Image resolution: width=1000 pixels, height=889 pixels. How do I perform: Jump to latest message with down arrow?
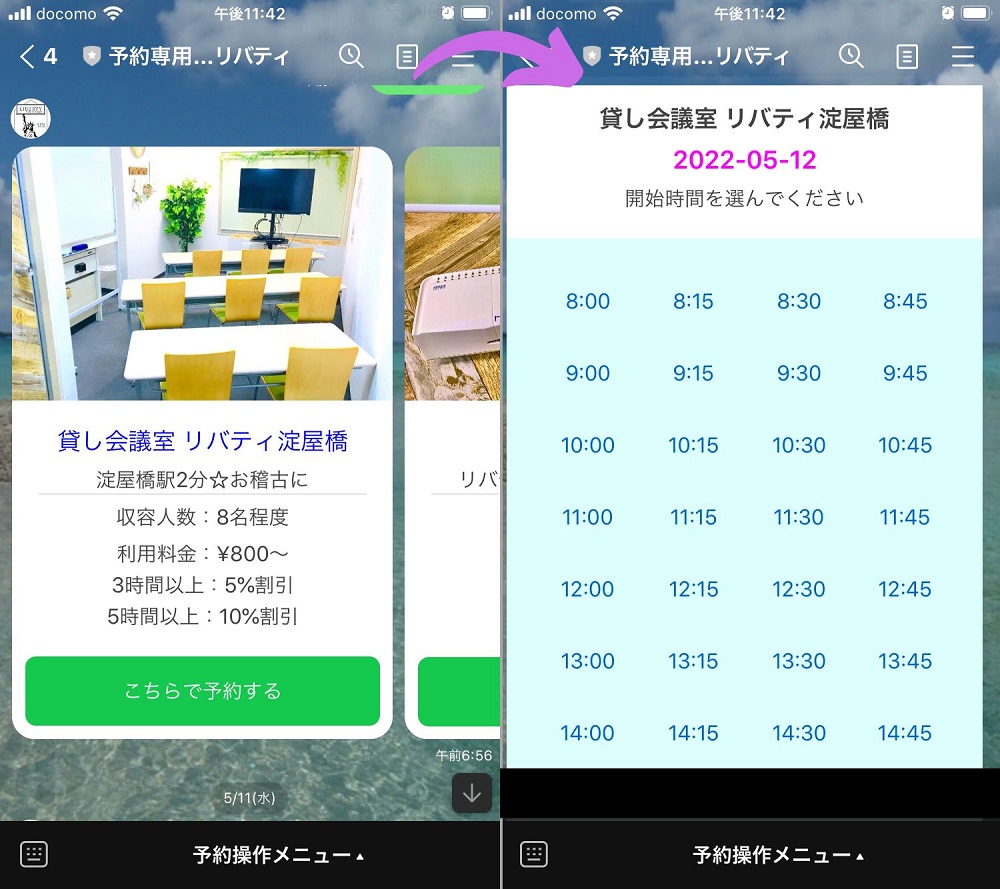pos(472,793)
